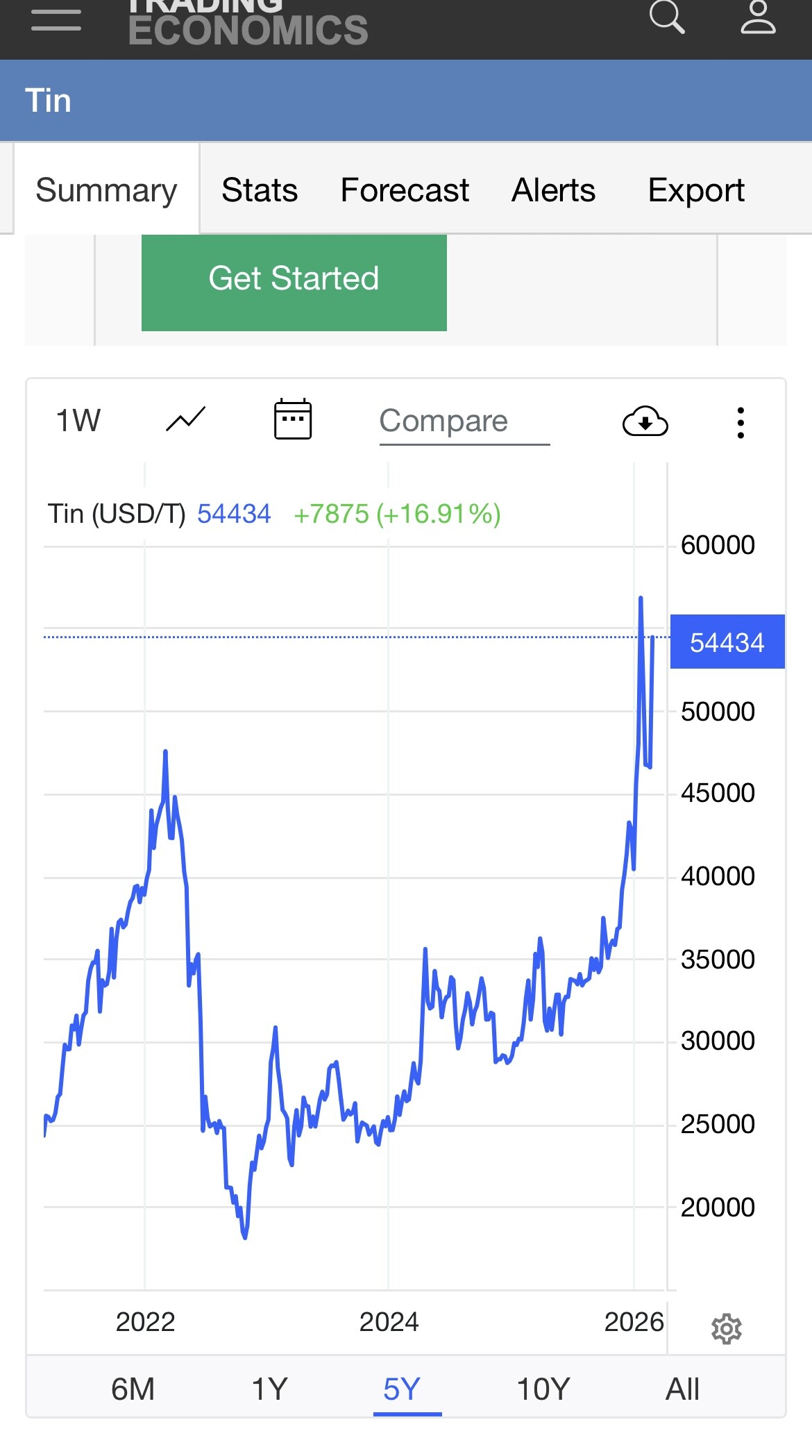View the All time range

pos(682,1389)
